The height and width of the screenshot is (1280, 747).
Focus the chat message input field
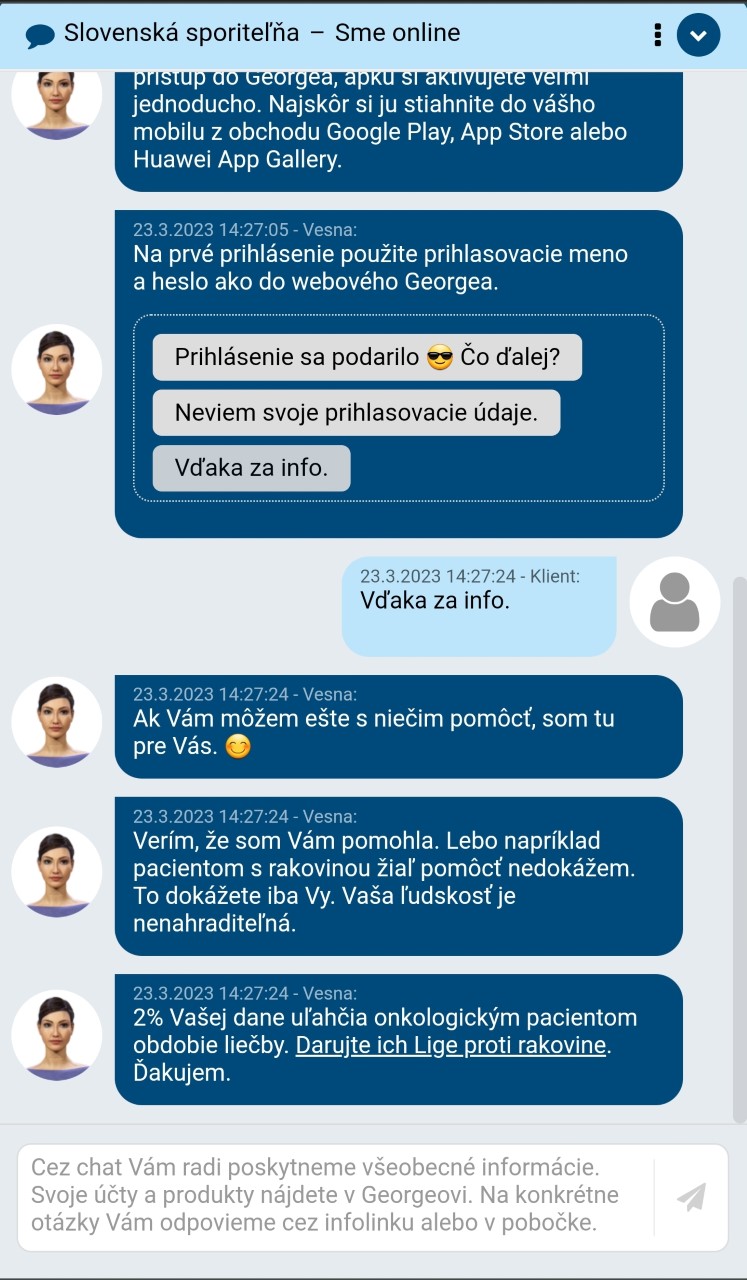(x=336, y=1195)
